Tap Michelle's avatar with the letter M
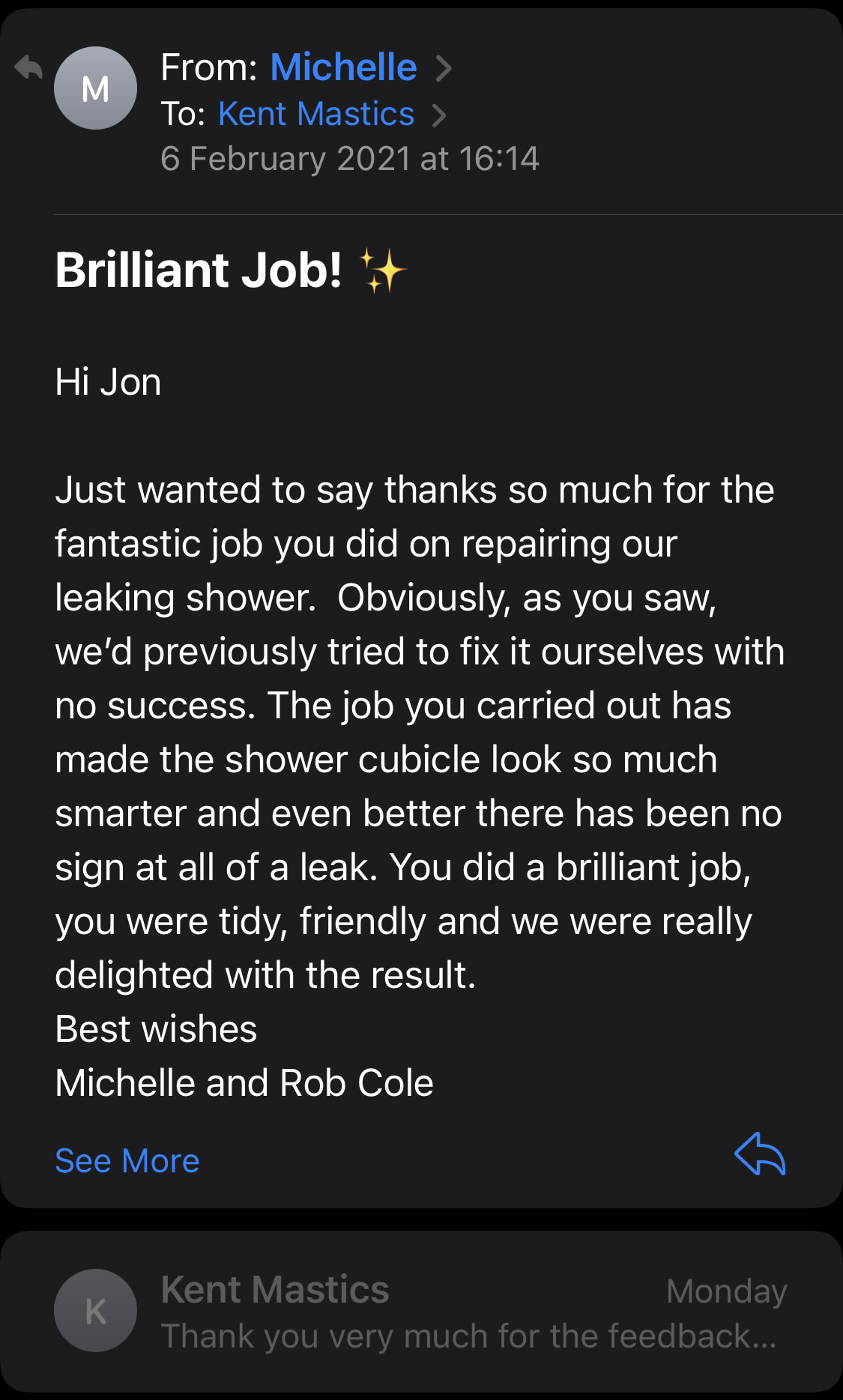The height and width of the screenshot is (1400, 843). tap(95, 88)
